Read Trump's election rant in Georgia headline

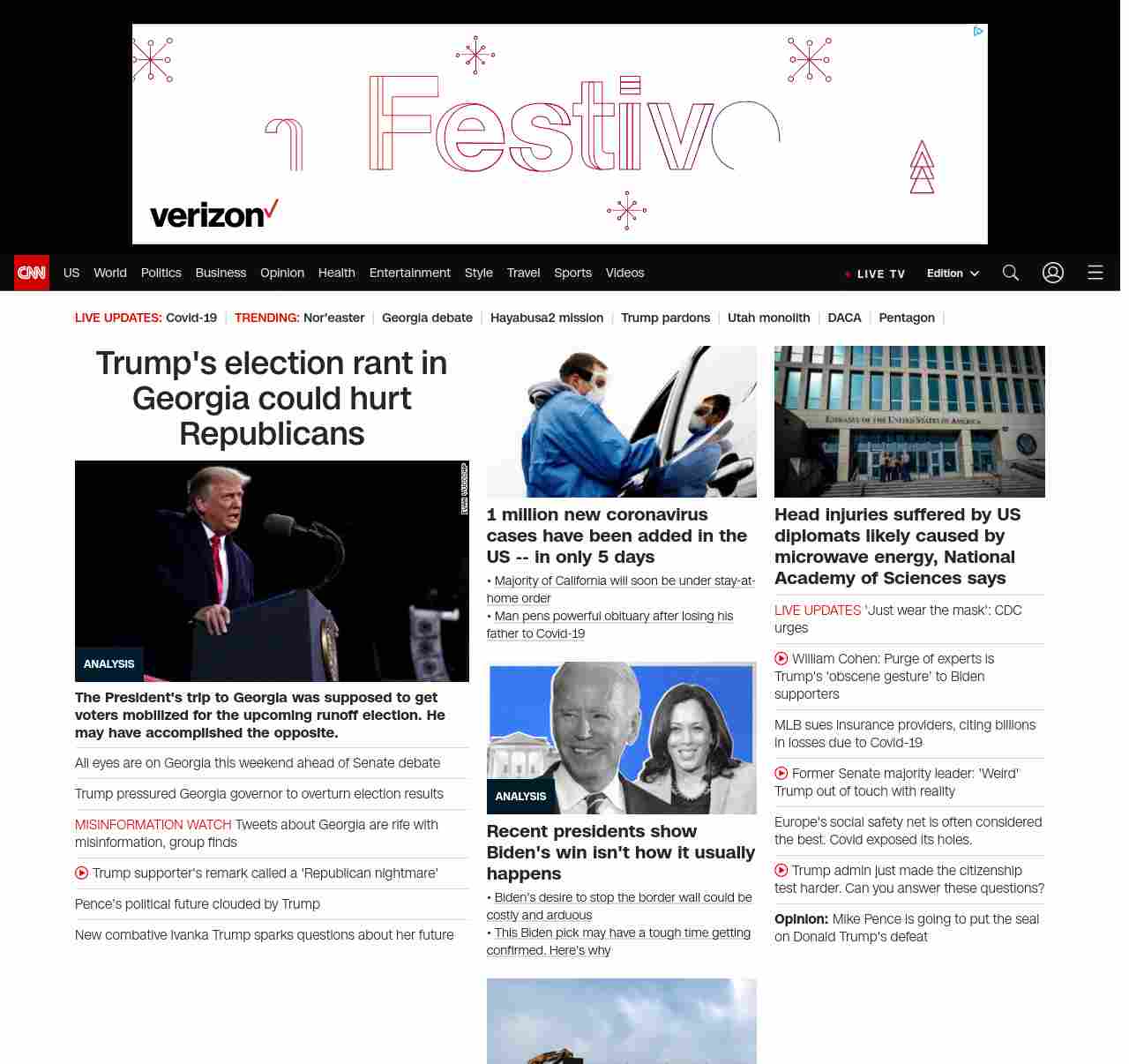point(272,398)
